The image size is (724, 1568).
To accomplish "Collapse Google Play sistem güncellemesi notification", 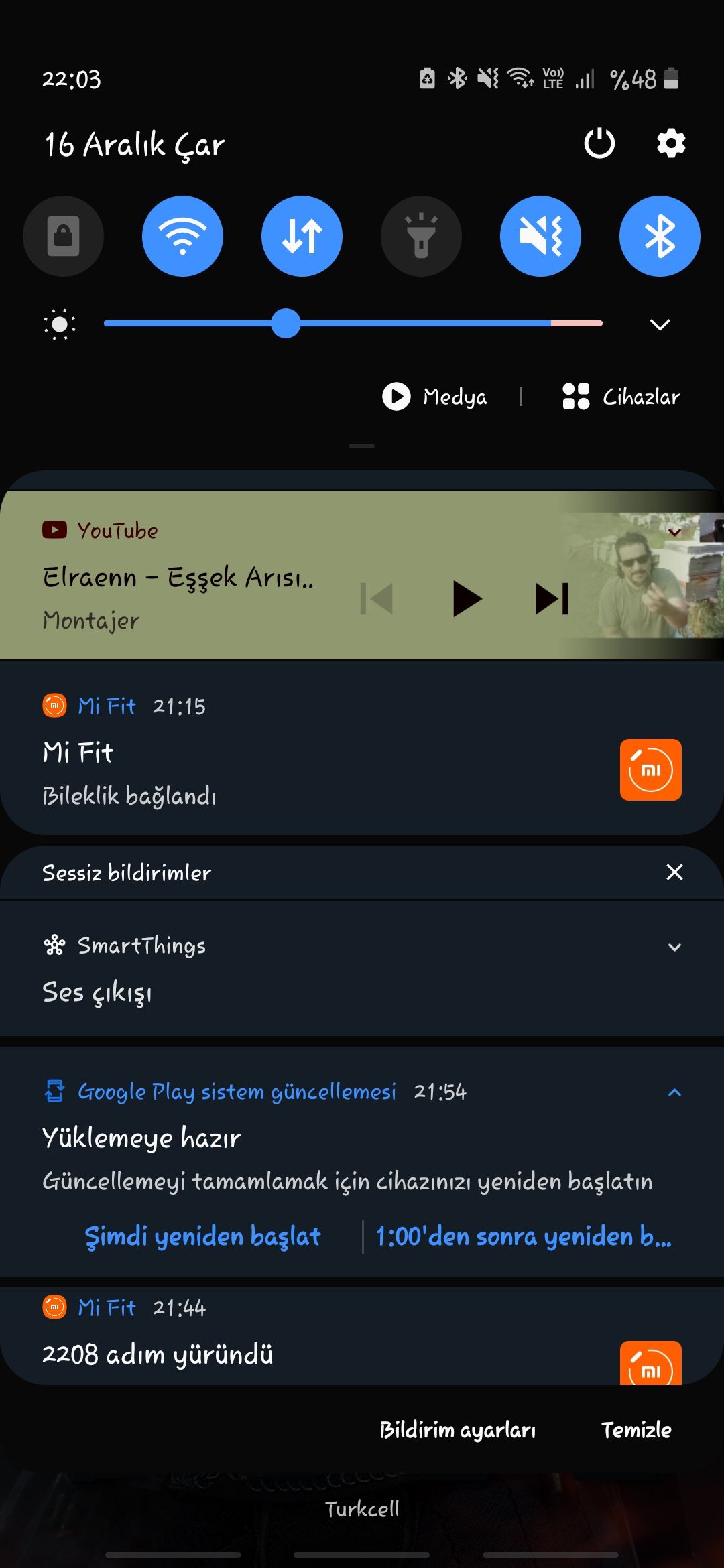I will (674, 1092).
